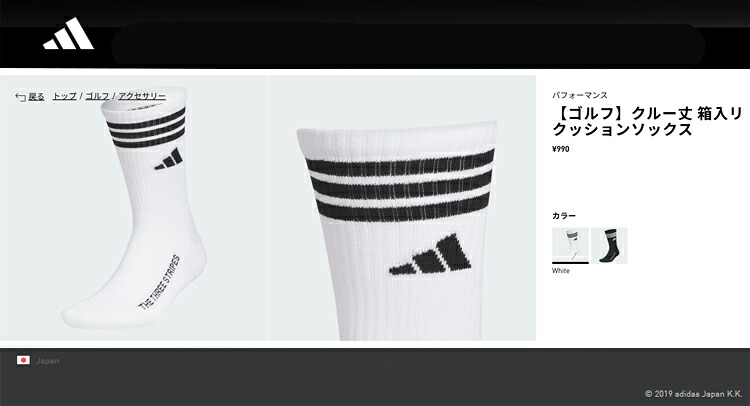
Task: Select the black sock color swatch
Action: tap(609, 245)
